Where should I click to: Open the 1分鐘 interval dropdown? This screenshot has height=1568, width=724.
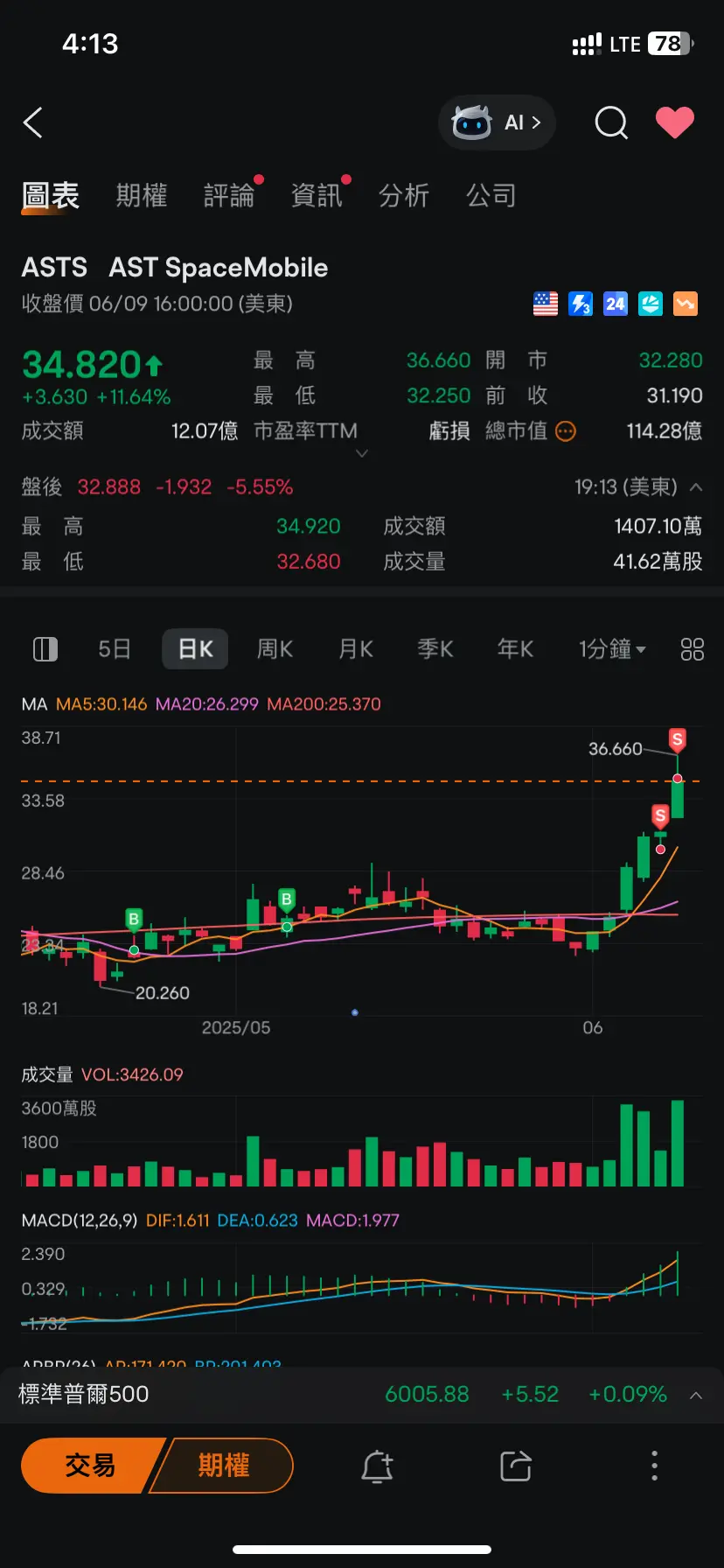[612, 649]
